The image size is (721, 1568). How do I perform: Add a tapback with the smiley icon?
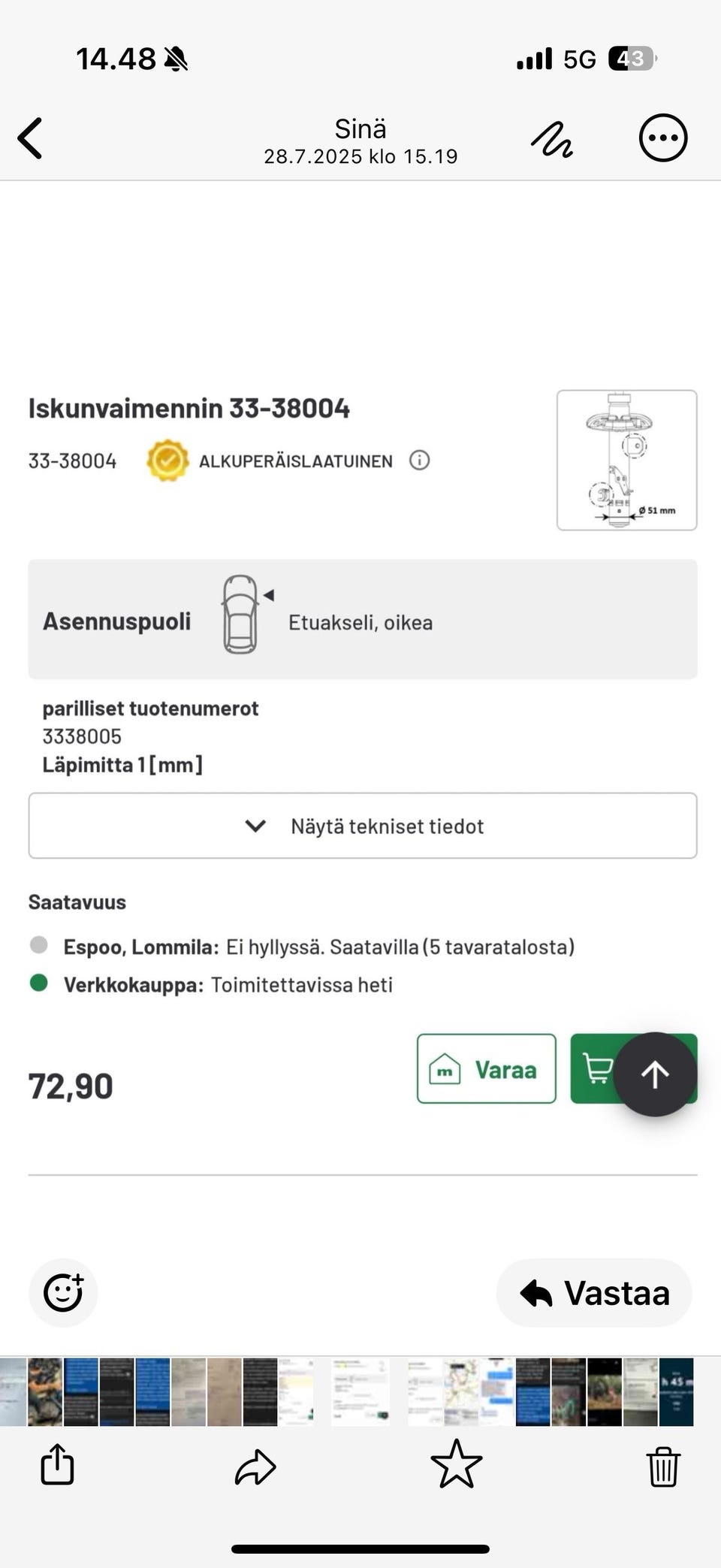point(63,1292)
